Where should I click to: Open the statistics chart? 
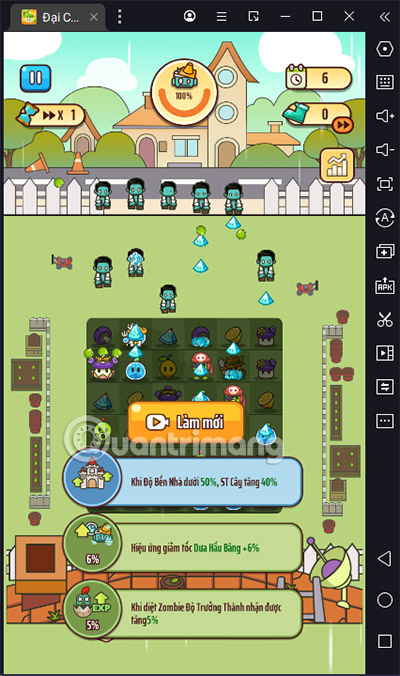pos(337,165)
